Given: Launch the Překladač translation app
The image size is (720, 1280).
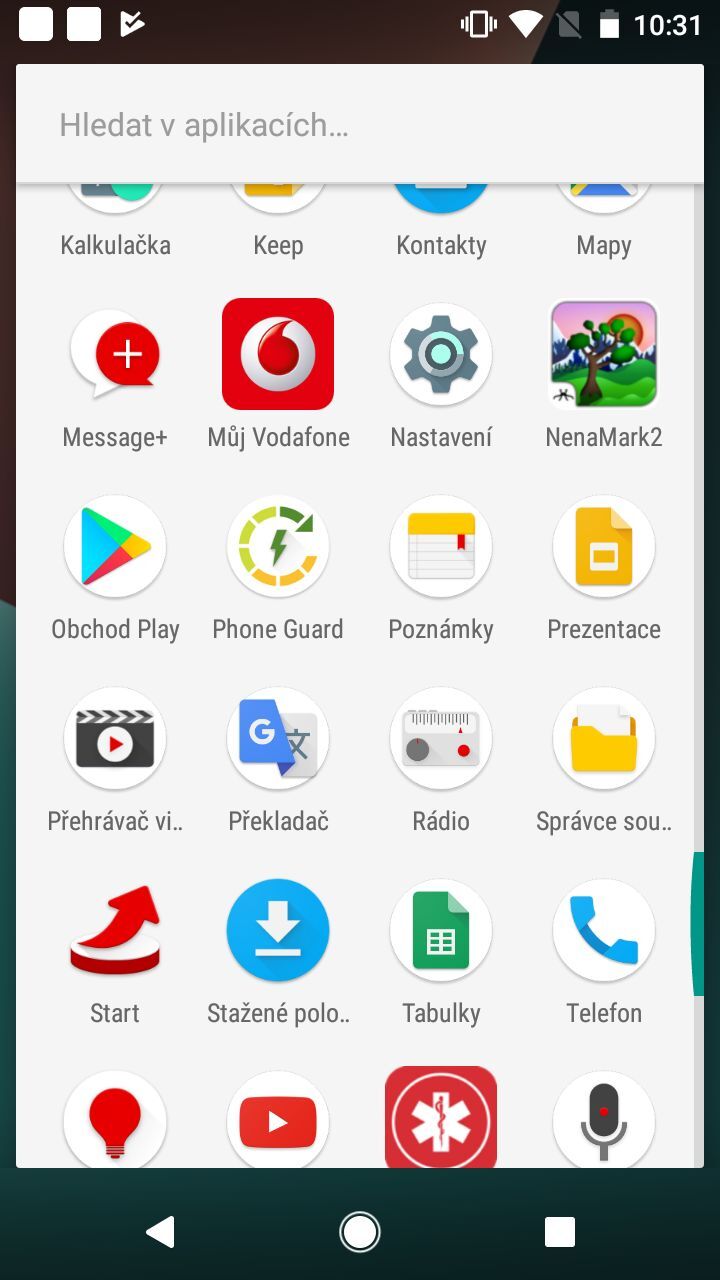Looking at the screenshot, I should point(277,739).
